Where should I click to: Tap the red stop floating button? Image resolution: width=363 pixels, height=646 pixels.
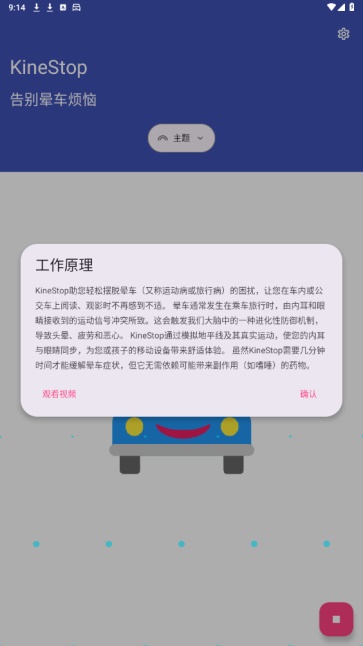coord(336,619)
